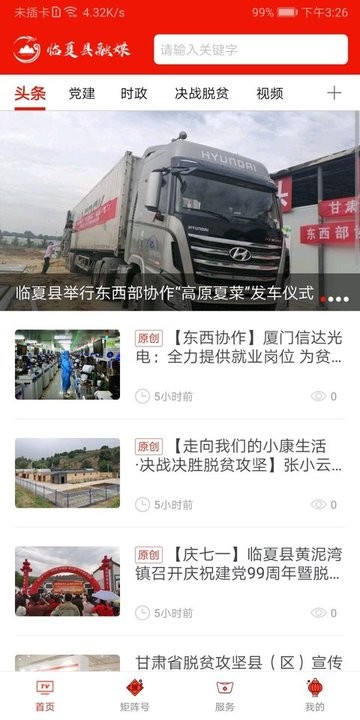Open the 黄泥湾镇 庆七一 article
This screenshot has height=720, width=360.
click(x=180, y=581)
